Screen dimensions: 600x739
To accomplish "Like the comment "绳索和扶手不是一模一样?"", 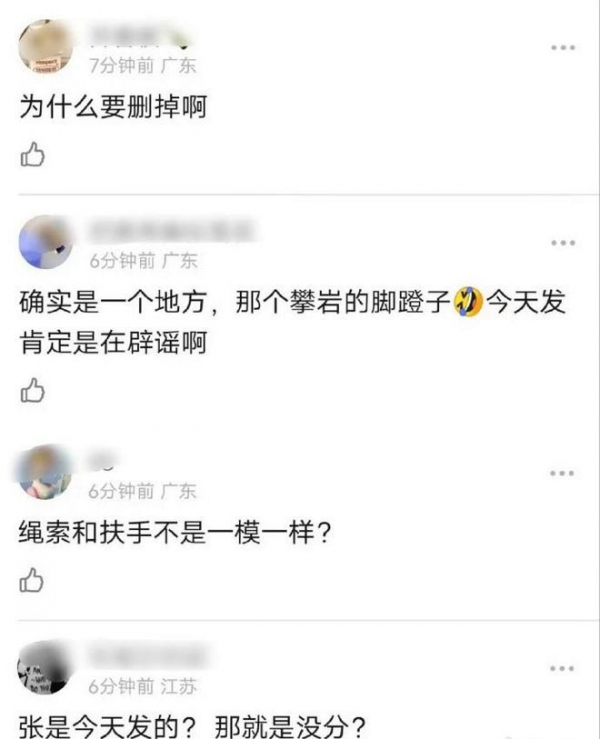I will [32, 580].
